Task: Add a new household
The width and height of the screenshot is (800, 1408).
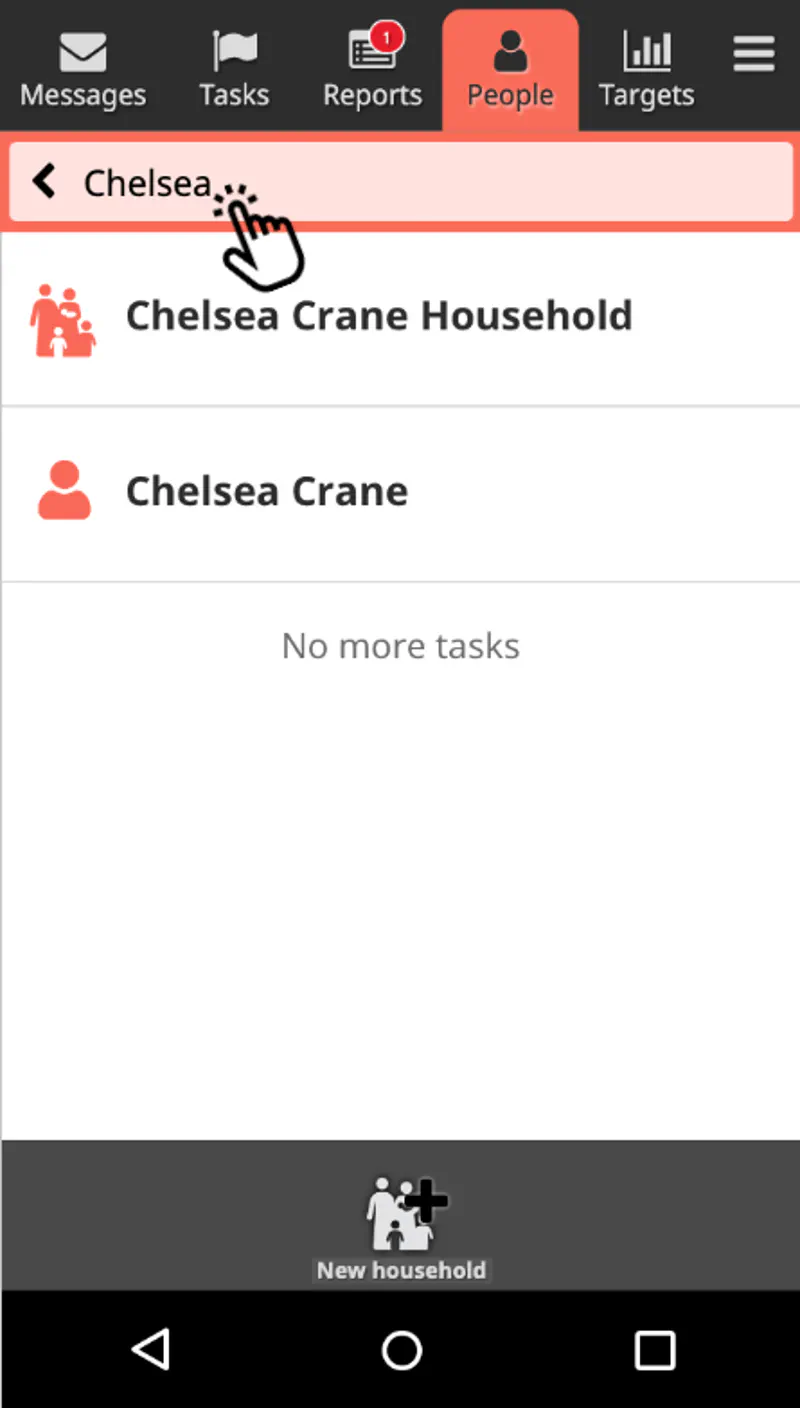Action: (401, 1228)
